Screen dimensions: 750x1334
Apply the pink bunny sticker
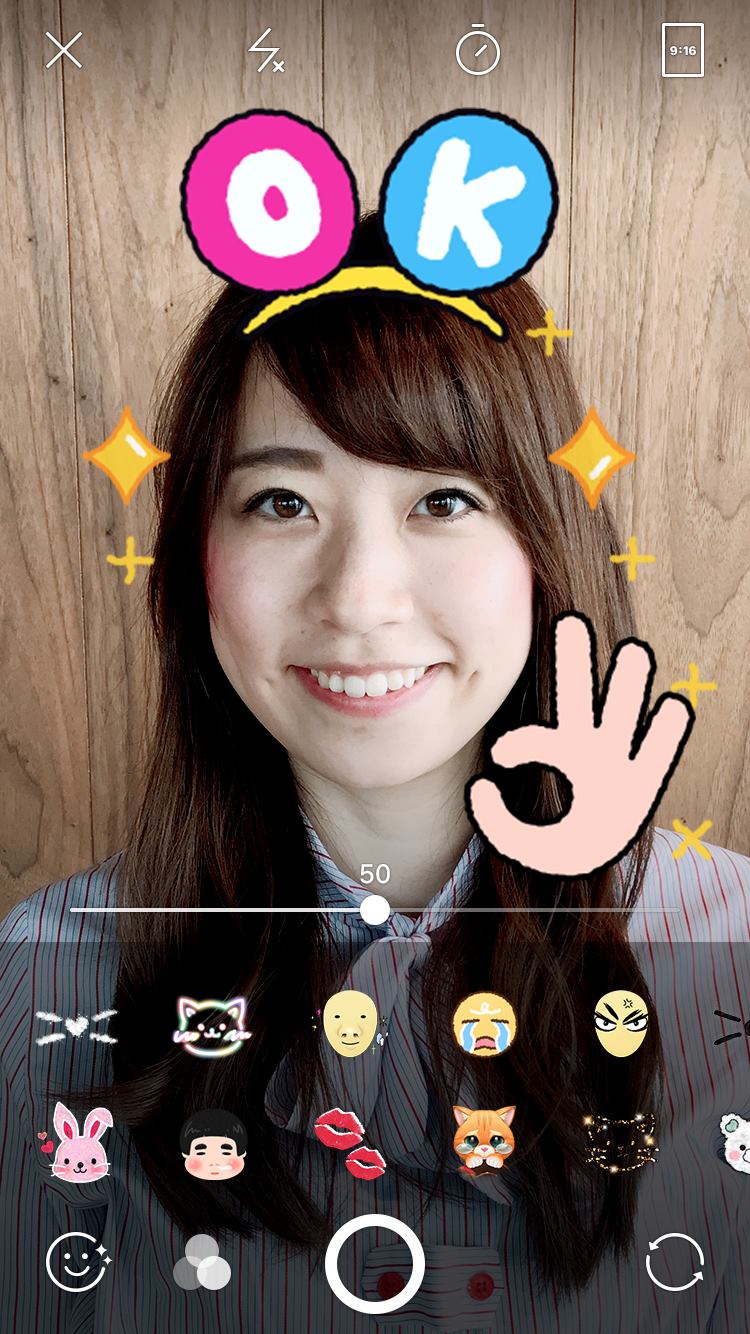pyautogui.click(x=76, y=1144)
